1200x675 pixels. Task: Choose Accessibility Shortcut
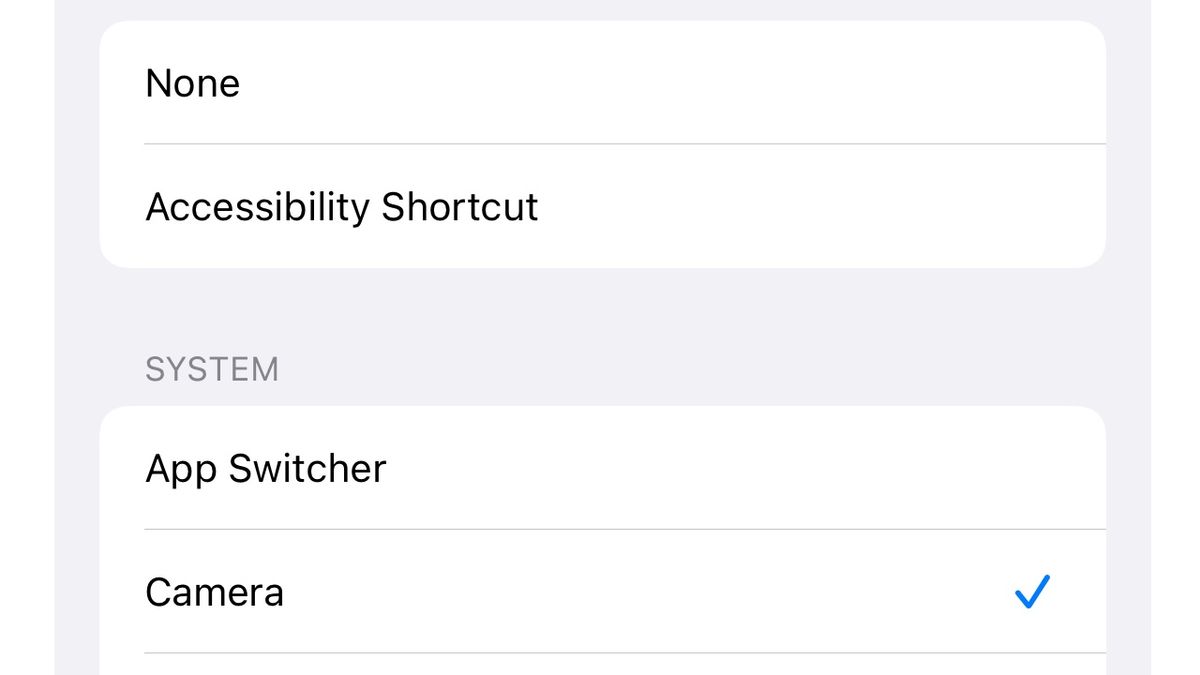click(342, 207)
